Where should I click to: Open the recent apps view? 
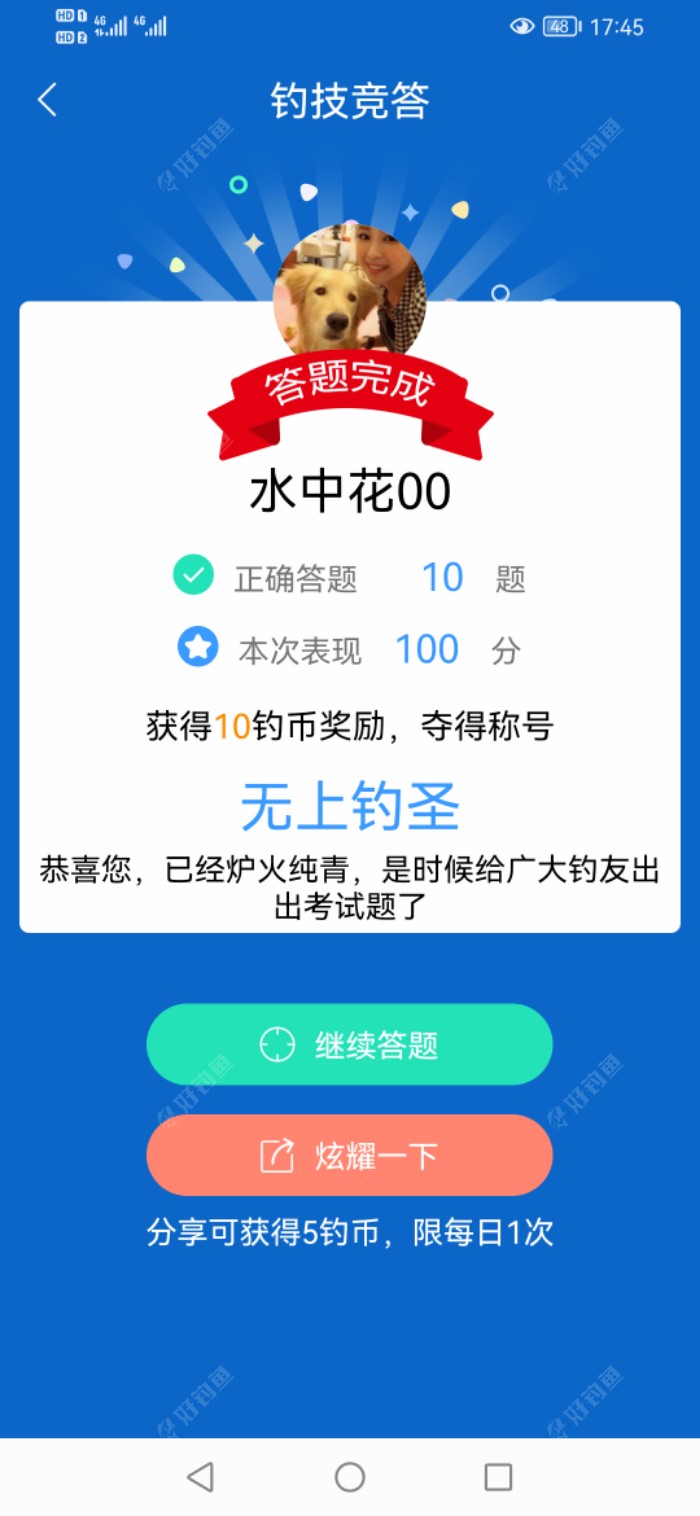pos(497,1477)
